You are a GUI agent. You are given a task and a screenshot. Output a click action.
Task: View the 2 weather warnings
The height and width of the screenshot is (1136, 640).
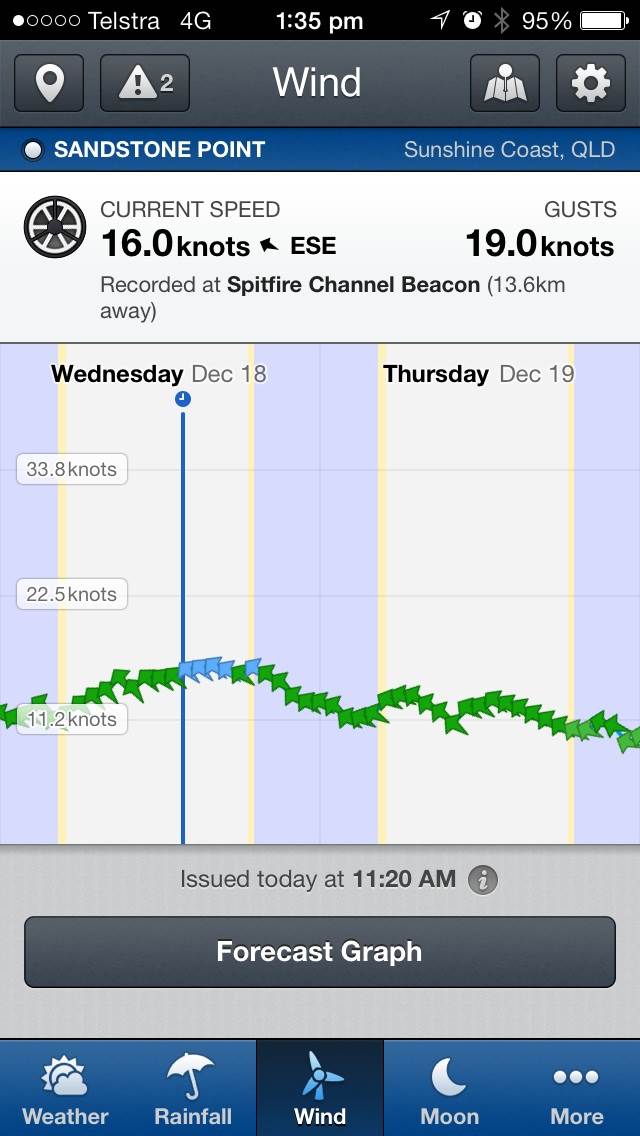[146, 83]
